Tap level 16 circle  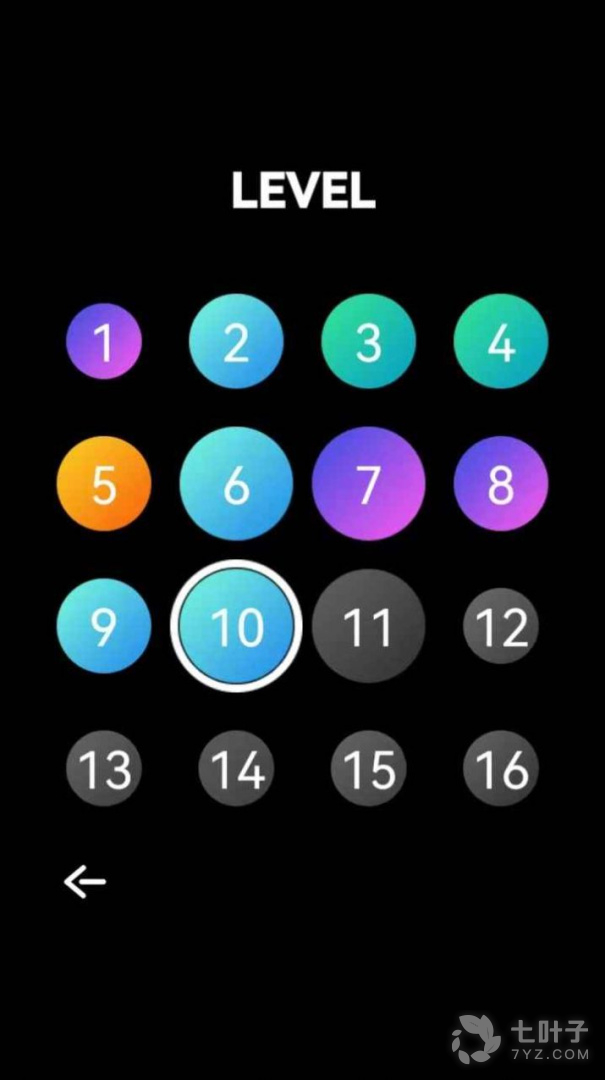(x=501, y=768)
